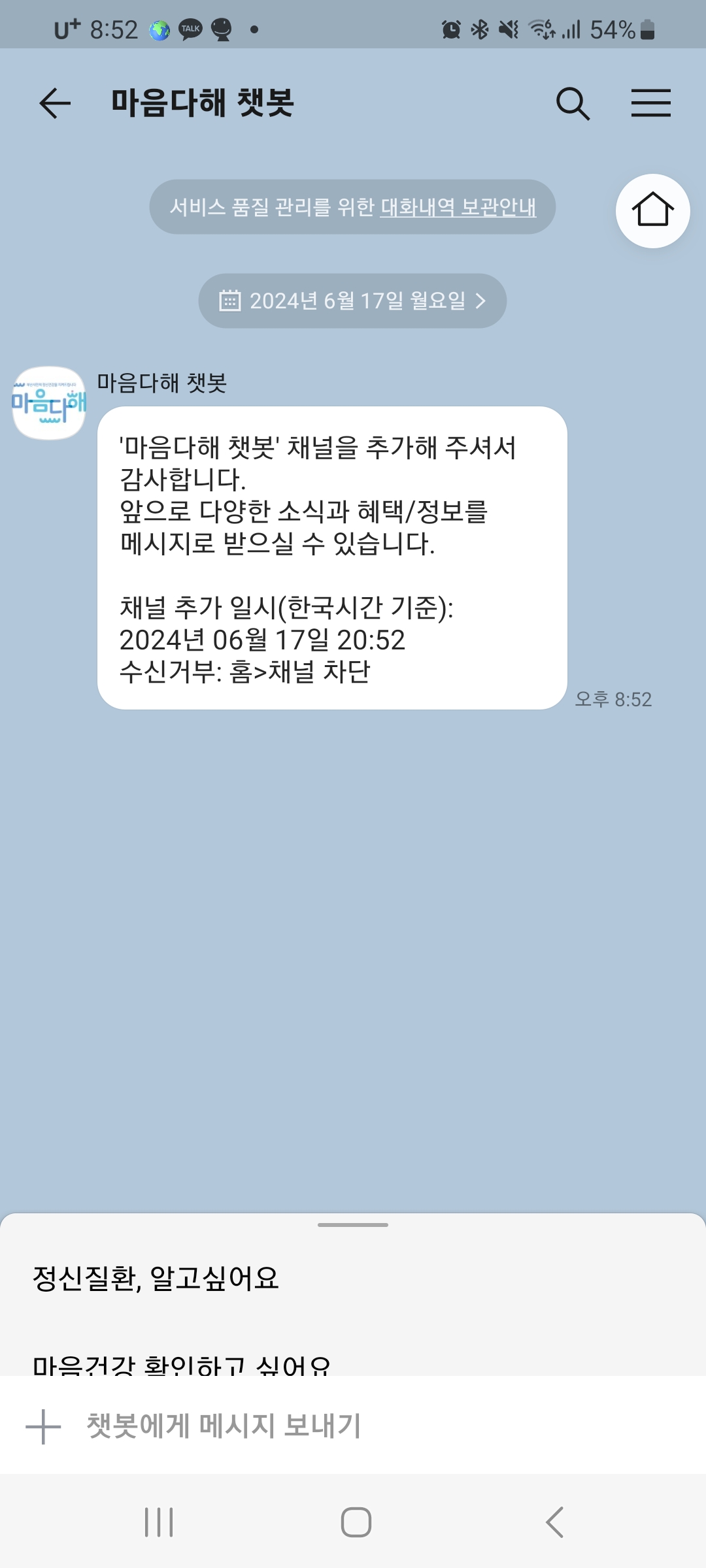Open recent apps from navigation bar
This screenshot has height=1568, width=706.
[159, 1522]
